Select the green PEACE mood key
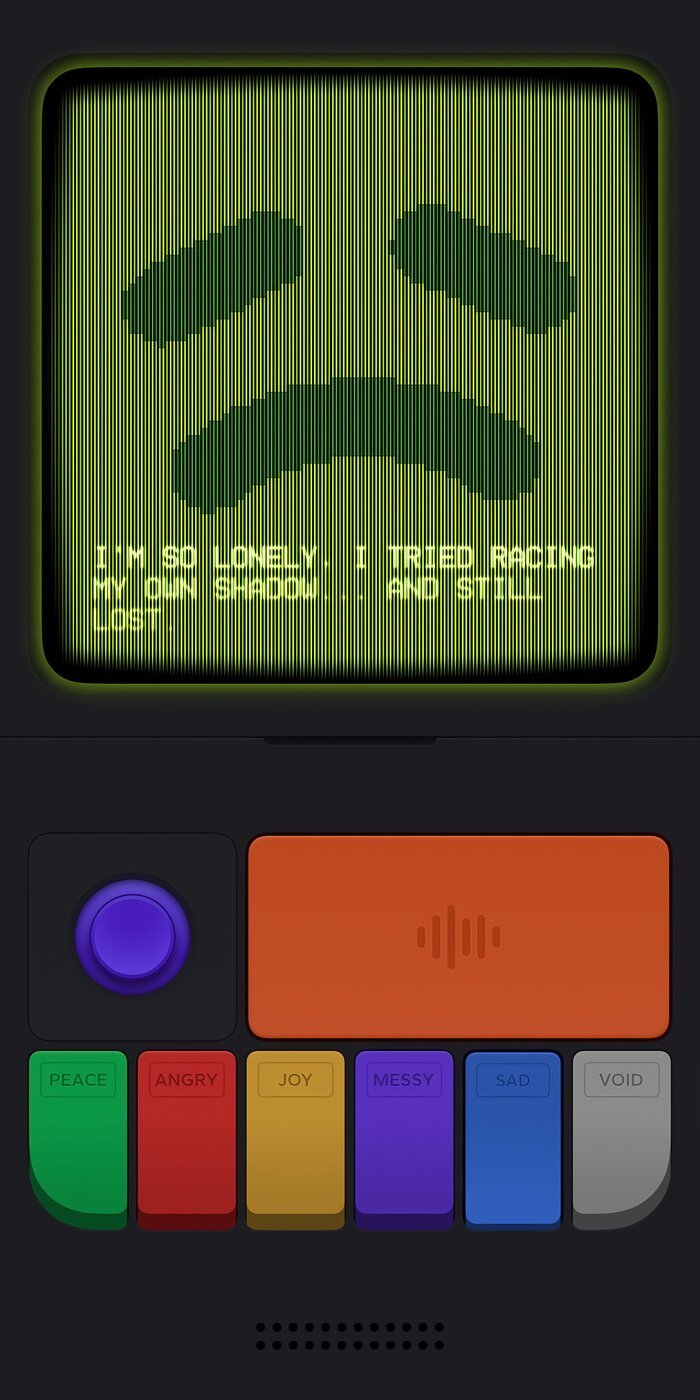 (78, 1135)
